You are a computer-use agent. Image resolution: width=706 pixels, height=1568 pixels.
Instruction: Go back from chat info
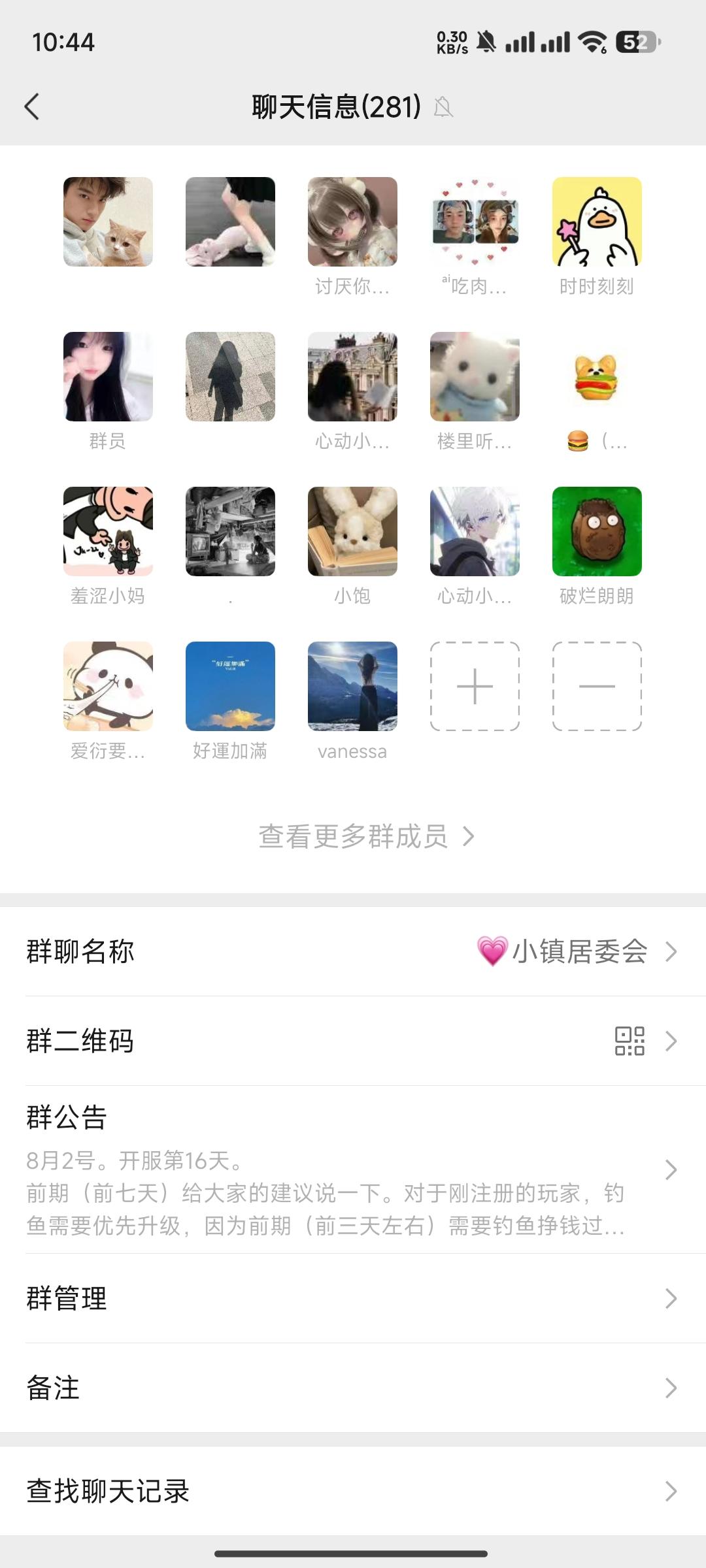point(31,106)
